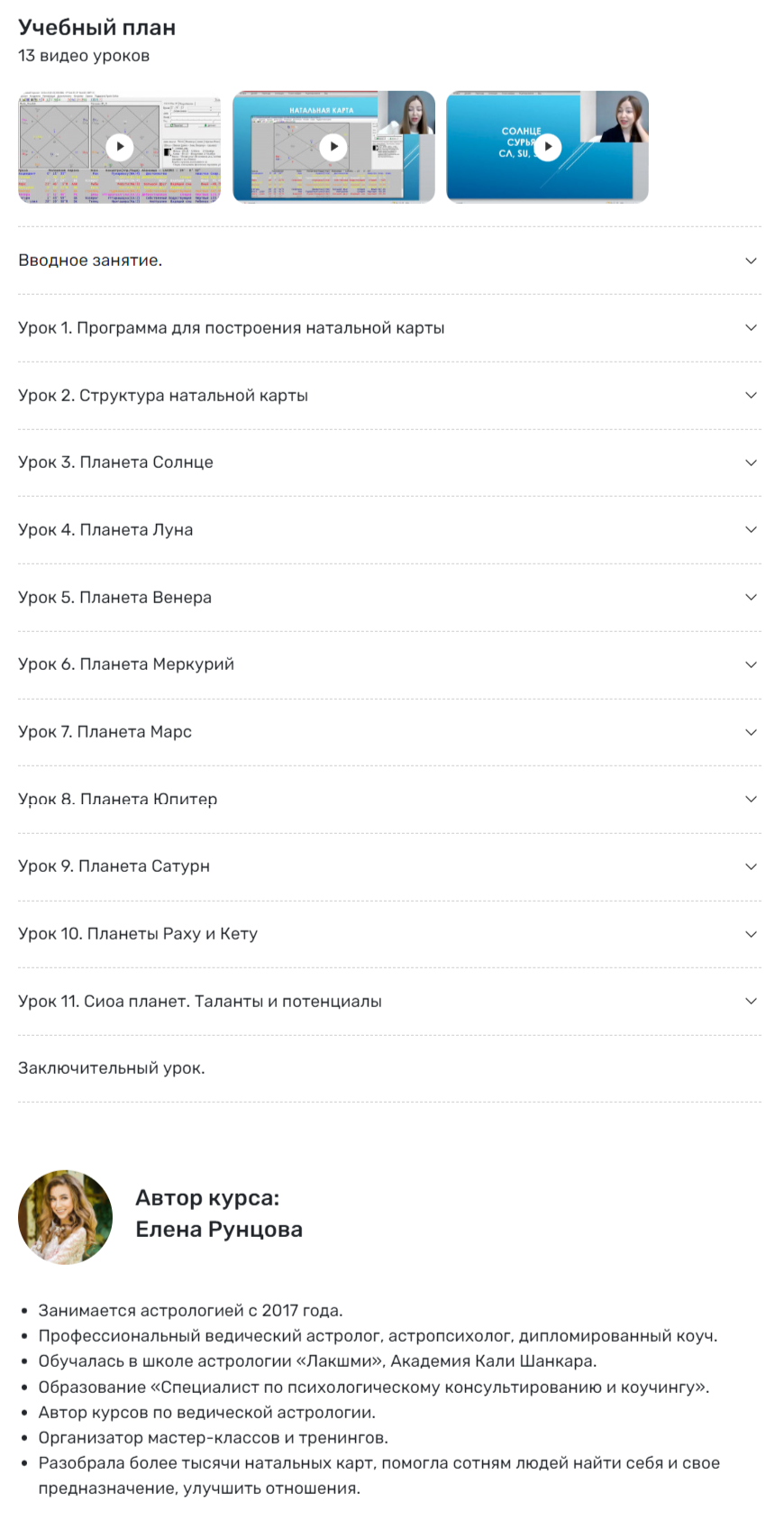The height and width of the screenshot is (1530, 784).
Task: Play the first natal chart video
Action: click(x=120, y=147)
